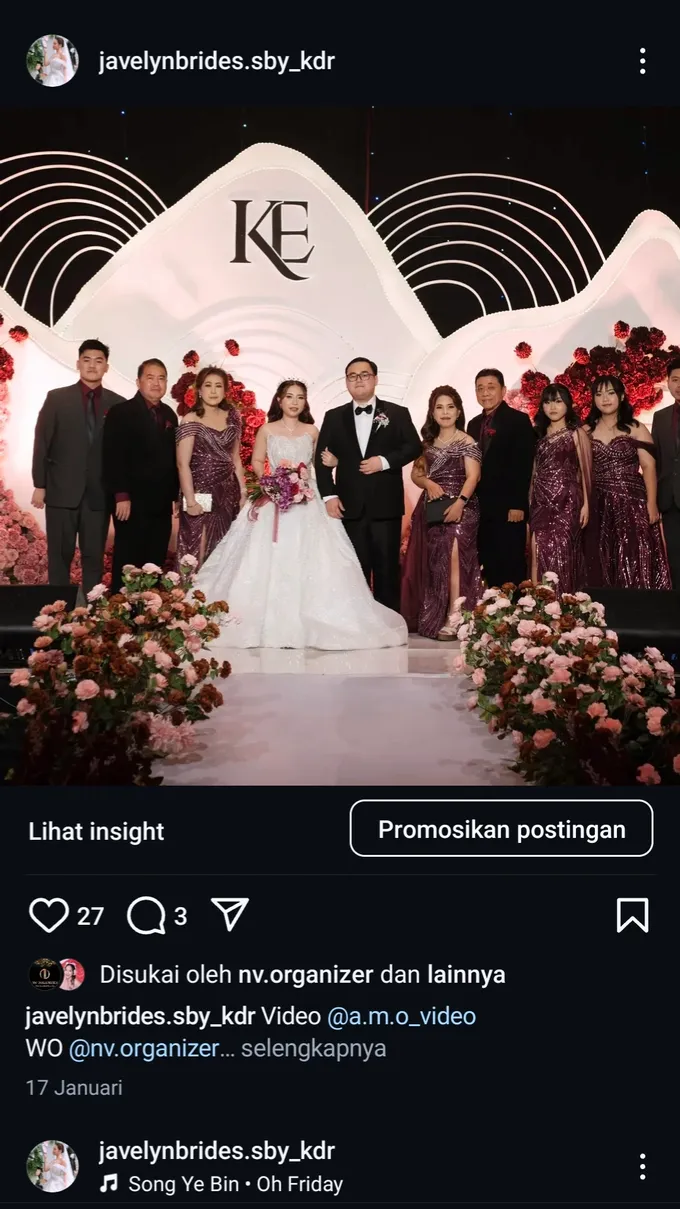Image resolution: width=680 pixels, height=1209 pixels.
Task: Share the post via paper plane
Action: click(x=230, y=915)
